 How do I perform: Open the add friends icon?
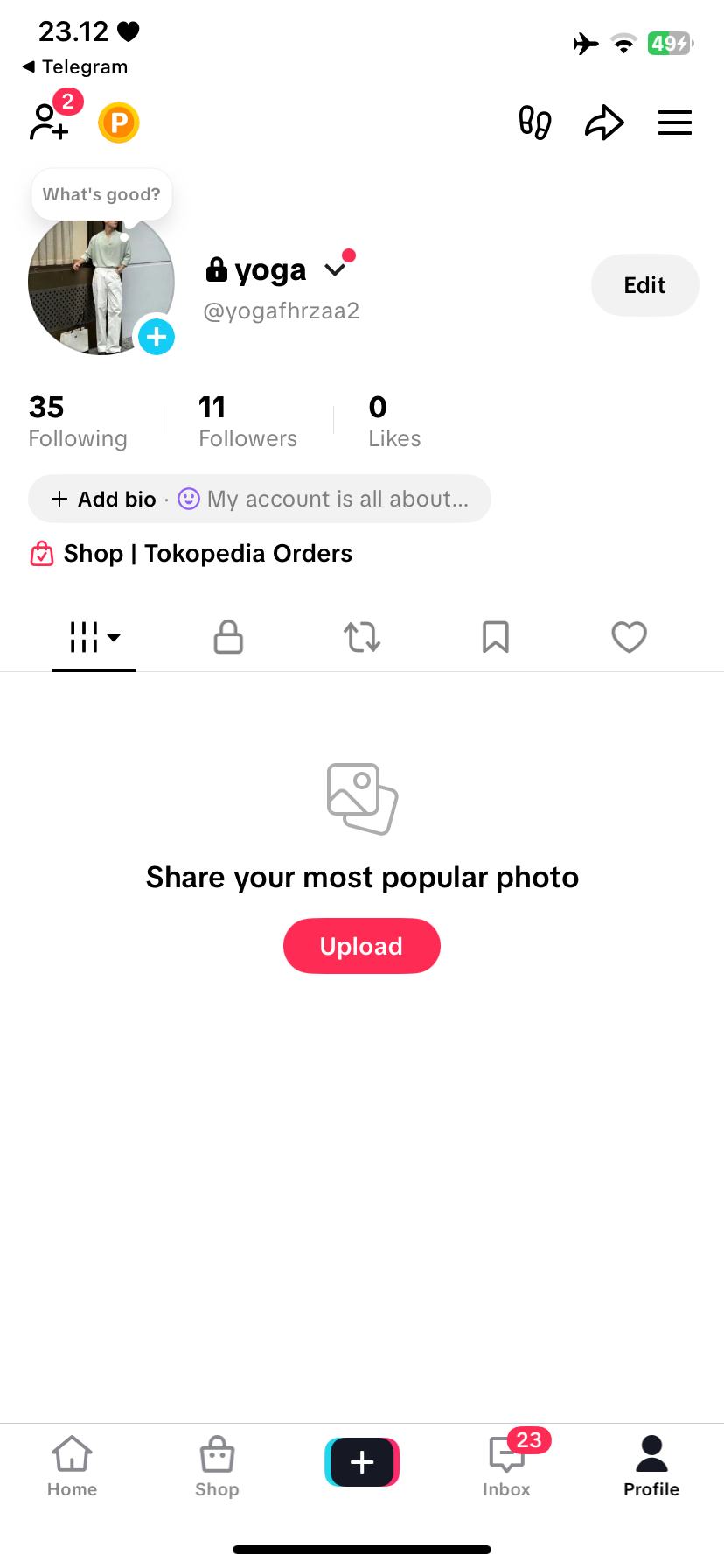[x=49, y=122]
